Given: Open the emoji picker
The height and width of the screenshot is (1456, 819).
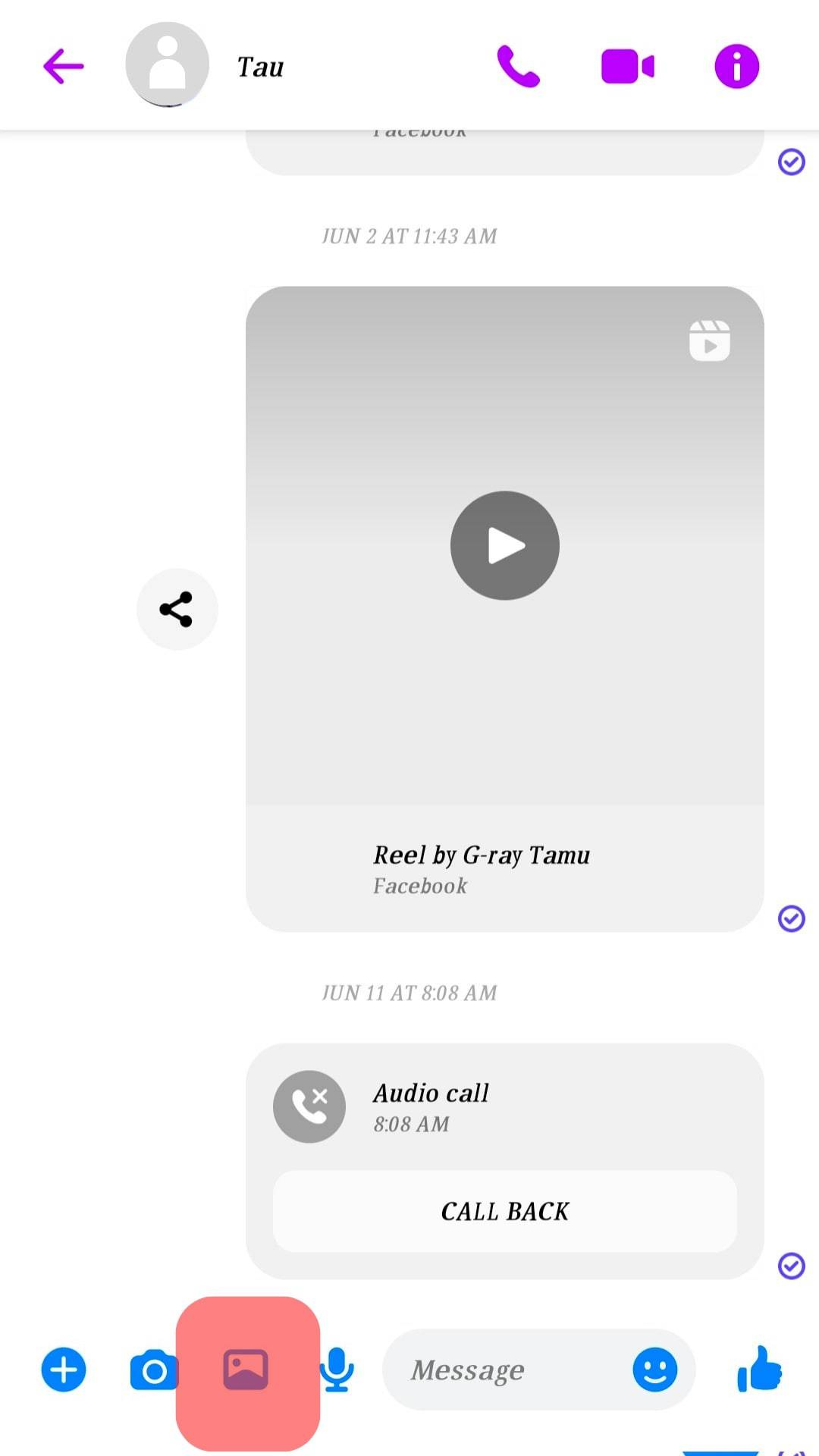Looking at the screenshot, I should click(654, 1370).
